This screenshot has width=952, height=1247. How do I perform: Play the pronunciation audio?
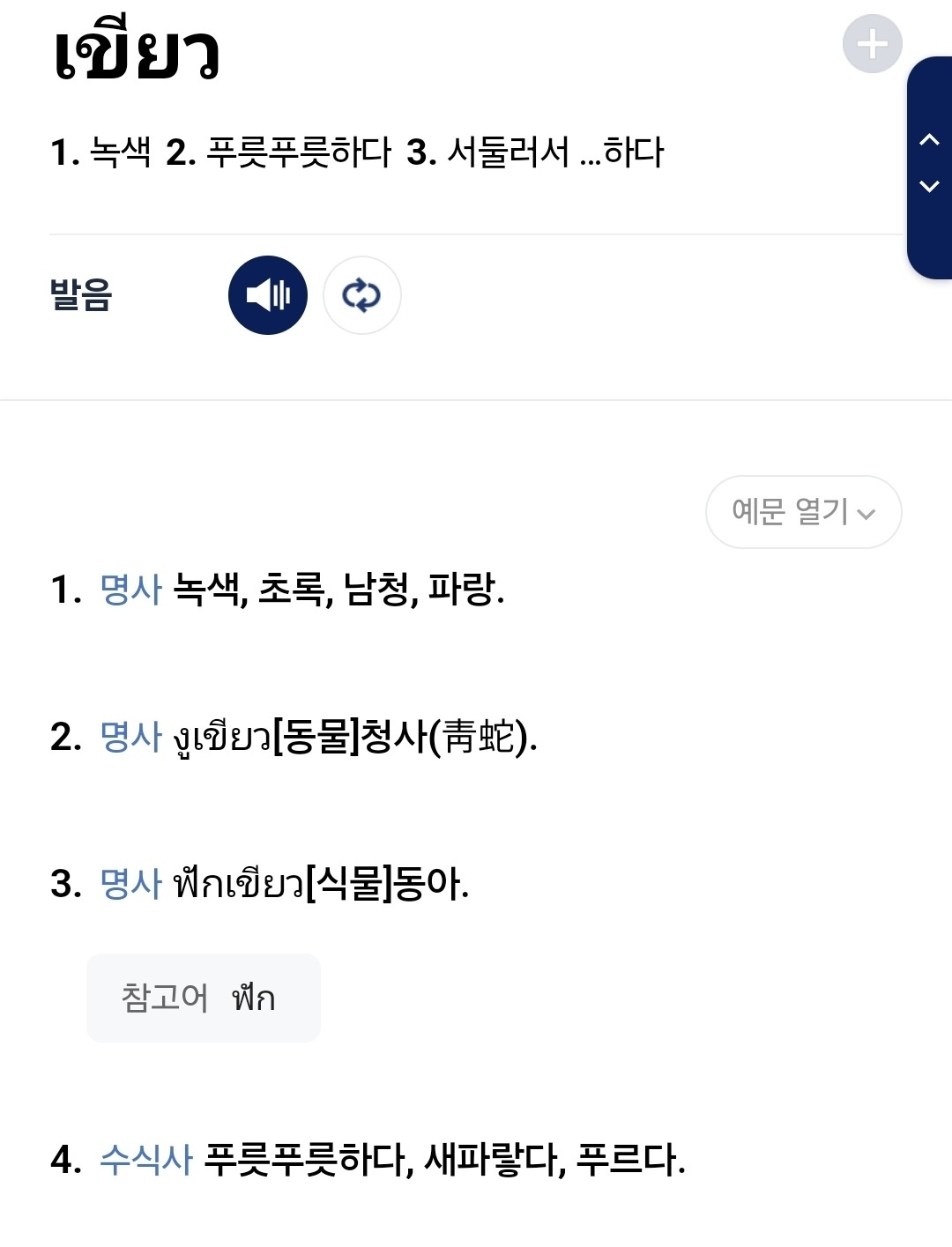tap(268, 295)
